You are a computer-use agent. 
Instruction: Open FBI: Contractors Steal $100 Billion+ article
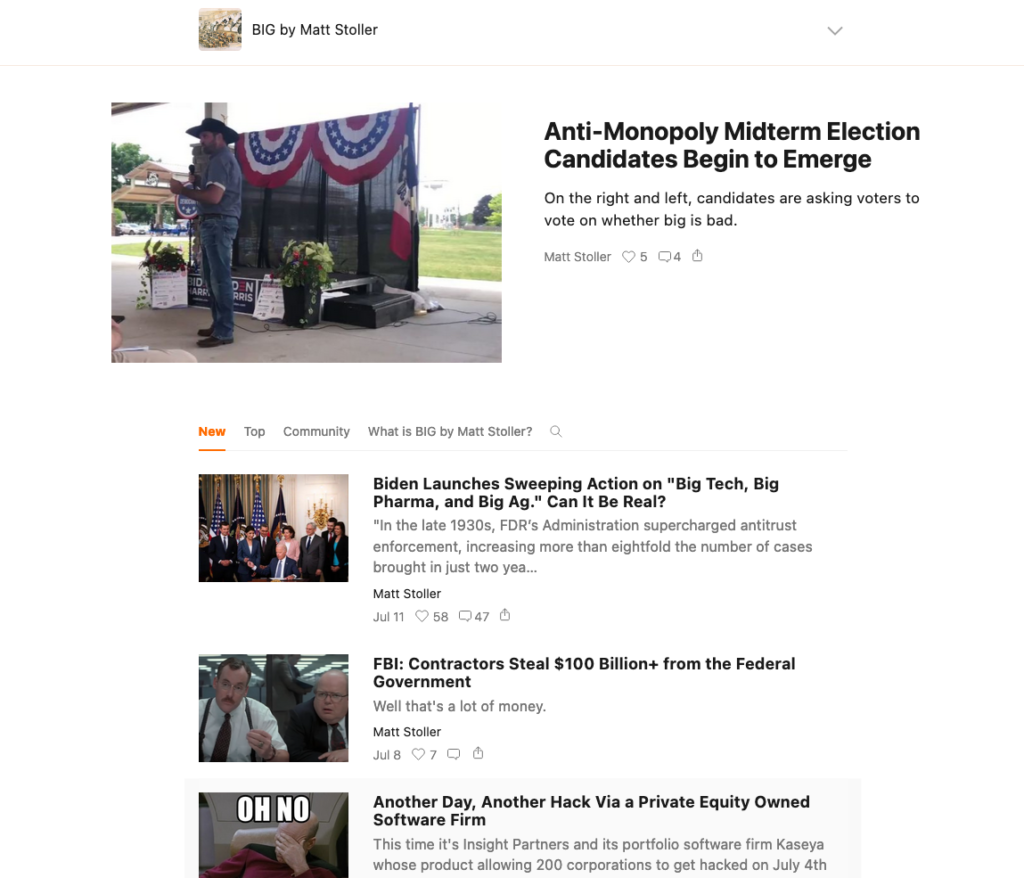[x=583, y=672]
